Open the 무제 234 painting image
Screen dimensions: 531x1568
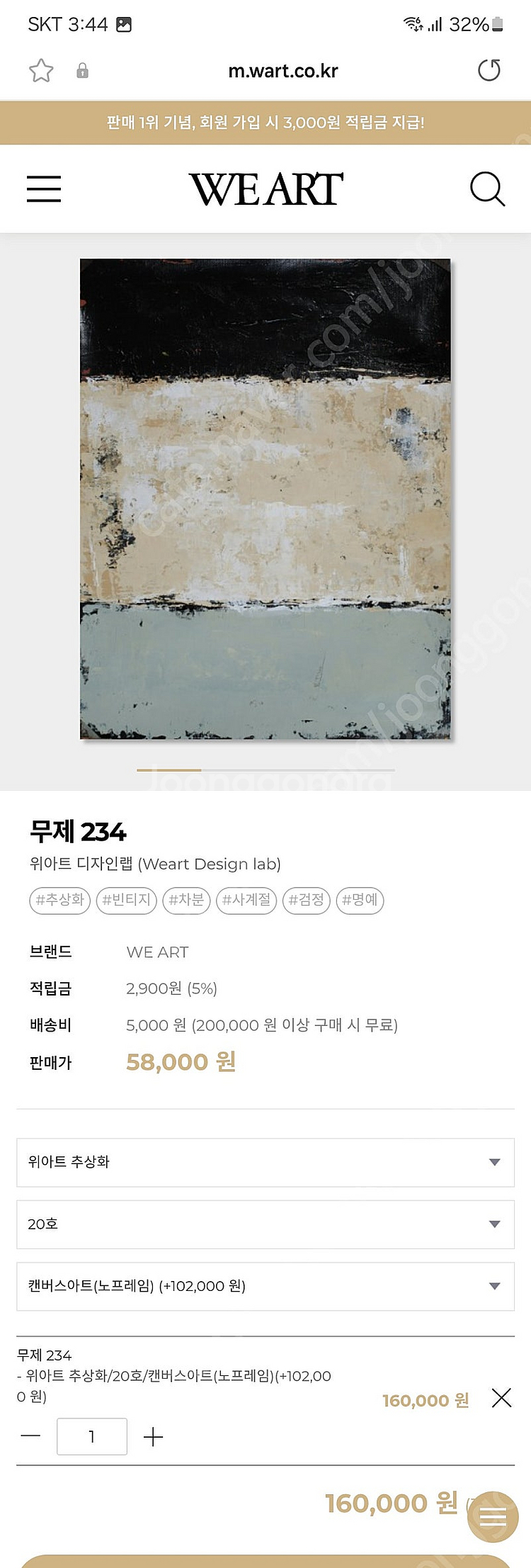pos(265,500)
